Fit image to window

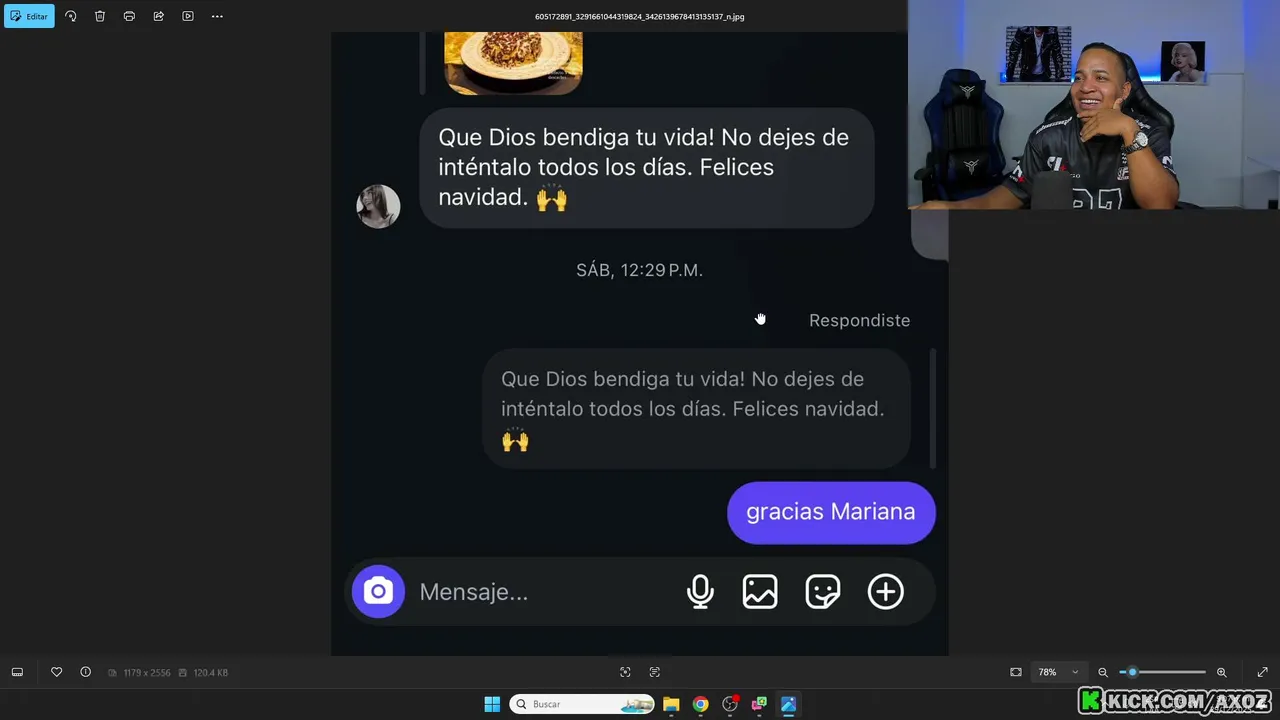tap(1016, 672)
